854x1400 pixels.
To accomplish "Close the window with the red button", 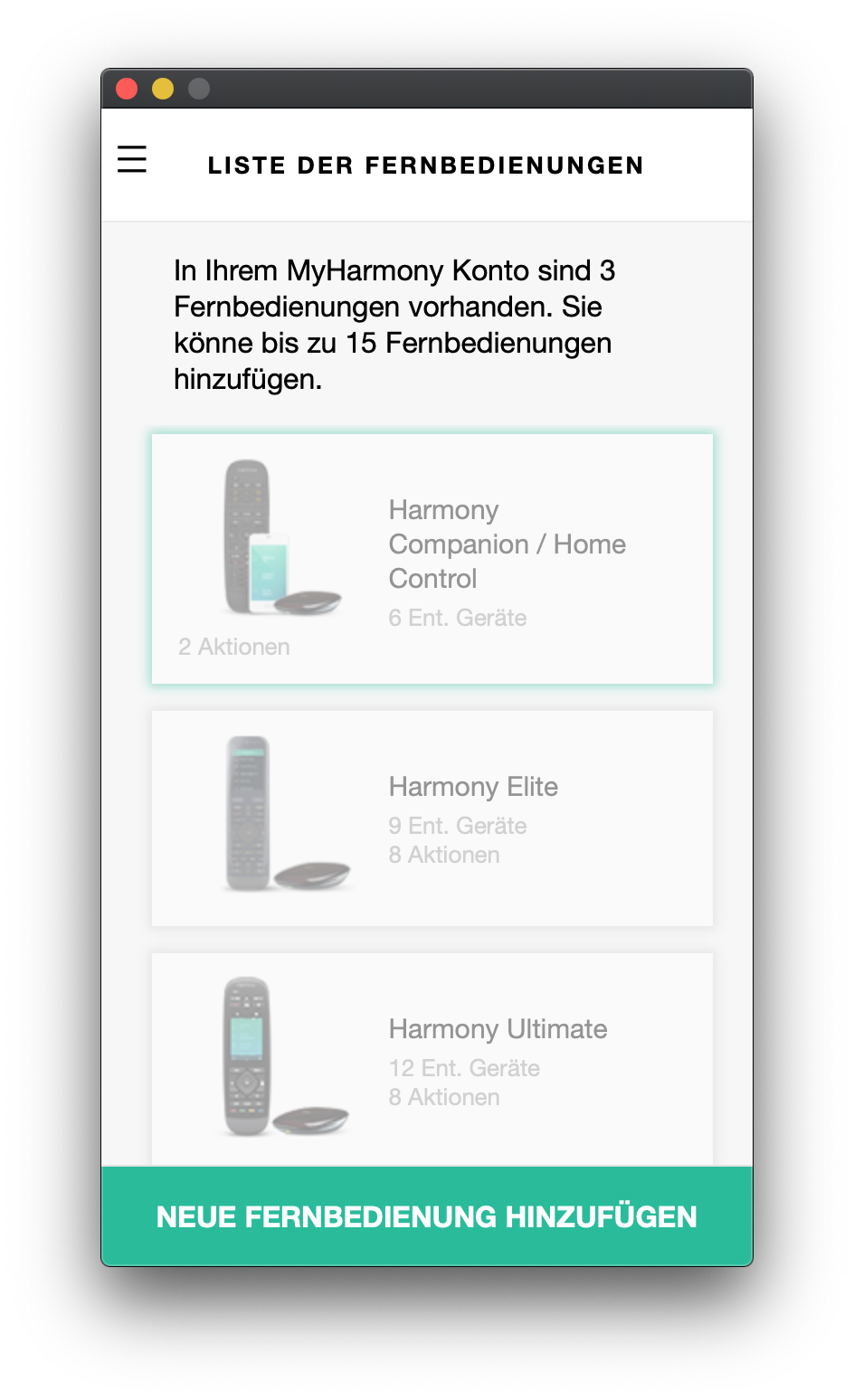I will [x=127, y=89].
